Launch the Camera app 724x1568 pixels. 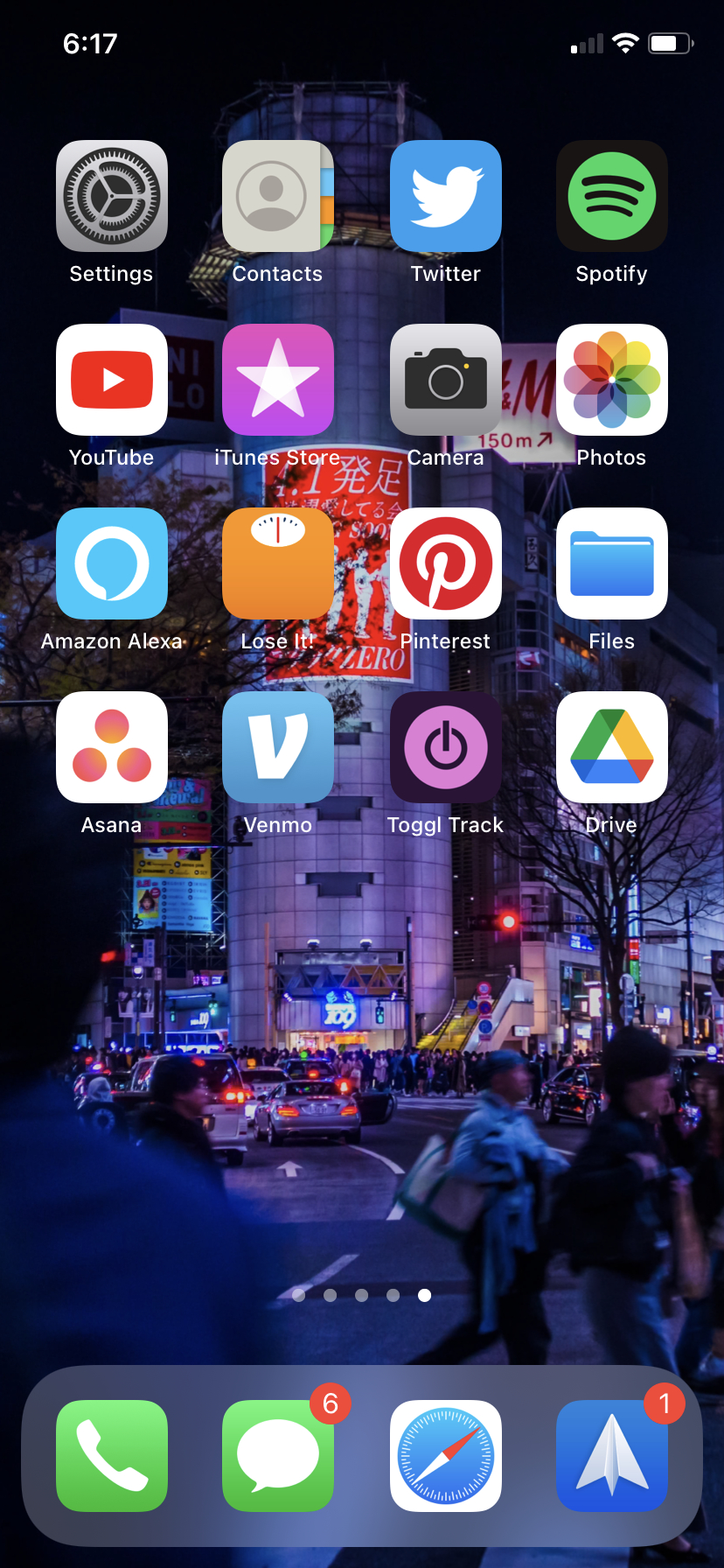tap(446, 380)
